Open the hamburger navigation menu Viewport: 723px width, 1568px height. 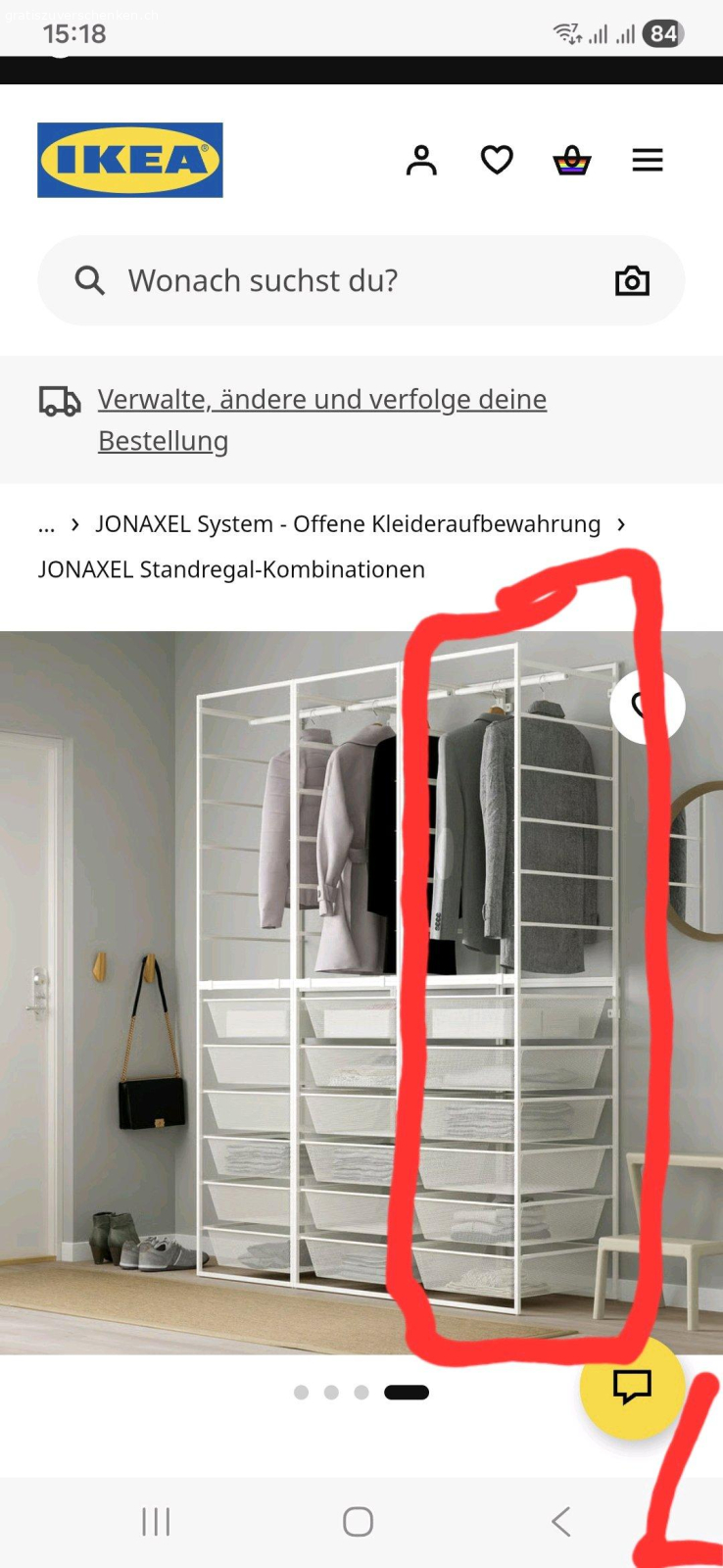648,160
